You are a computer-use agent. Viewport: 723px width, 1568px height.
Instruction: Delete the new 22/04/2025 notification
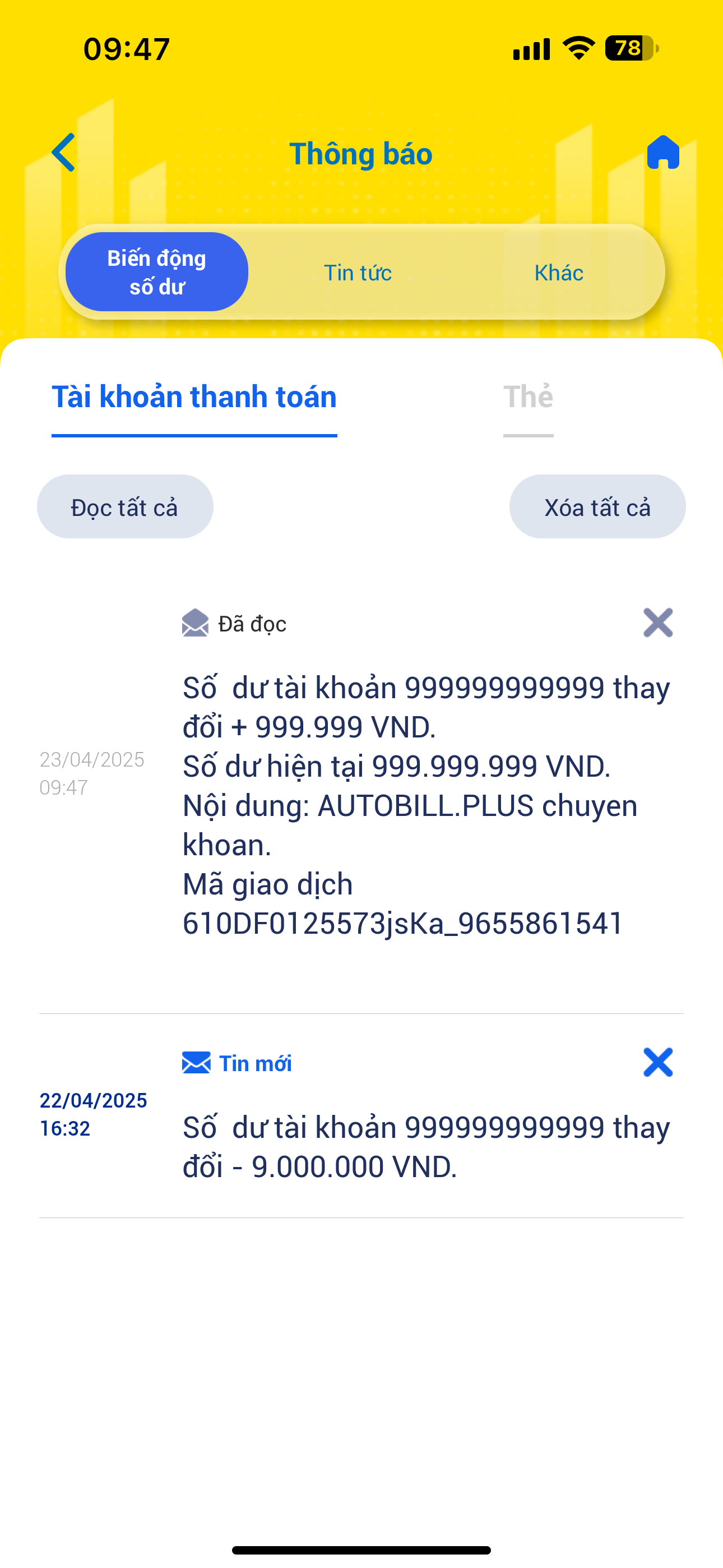point(658,1063)
